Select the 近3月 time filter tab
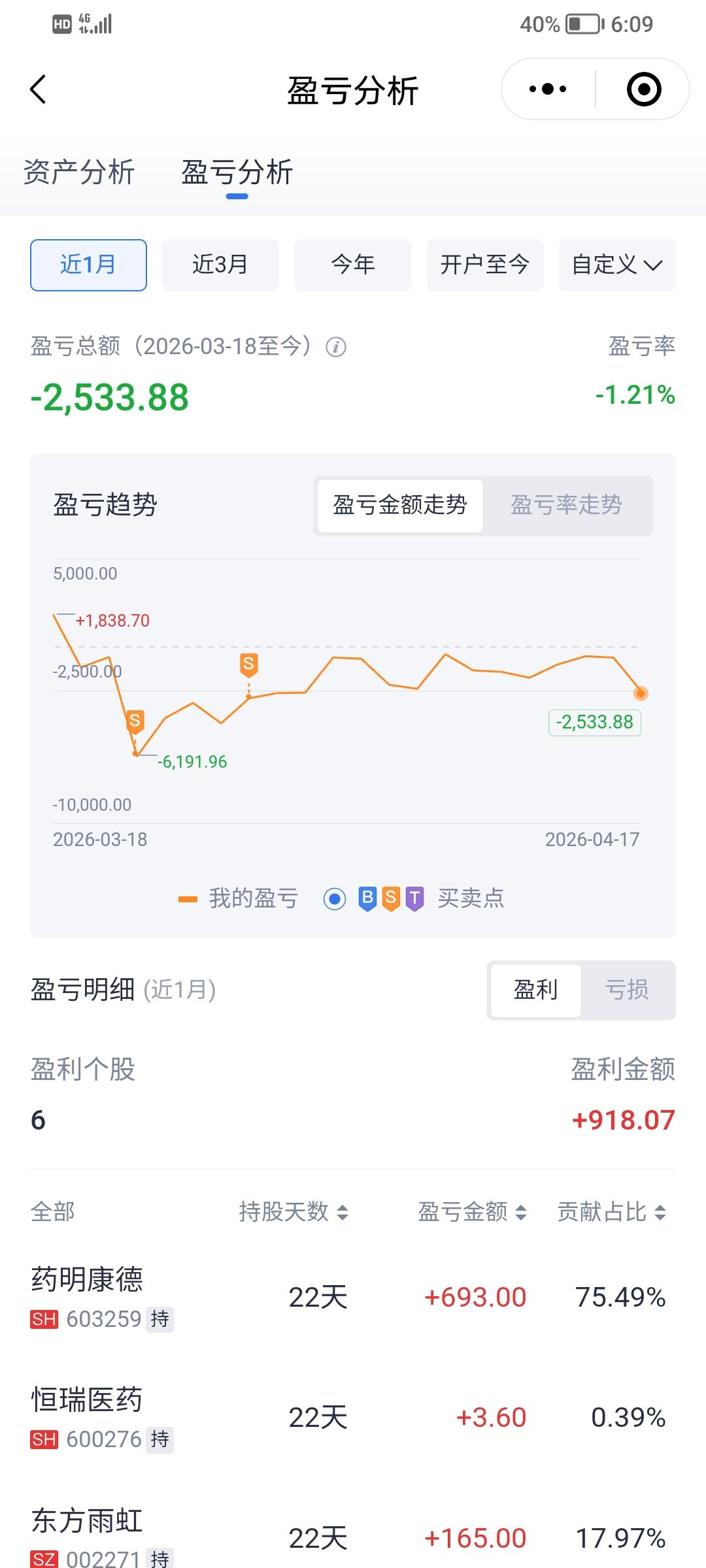This screenshot has height=1568, width=706. point(220,265)
